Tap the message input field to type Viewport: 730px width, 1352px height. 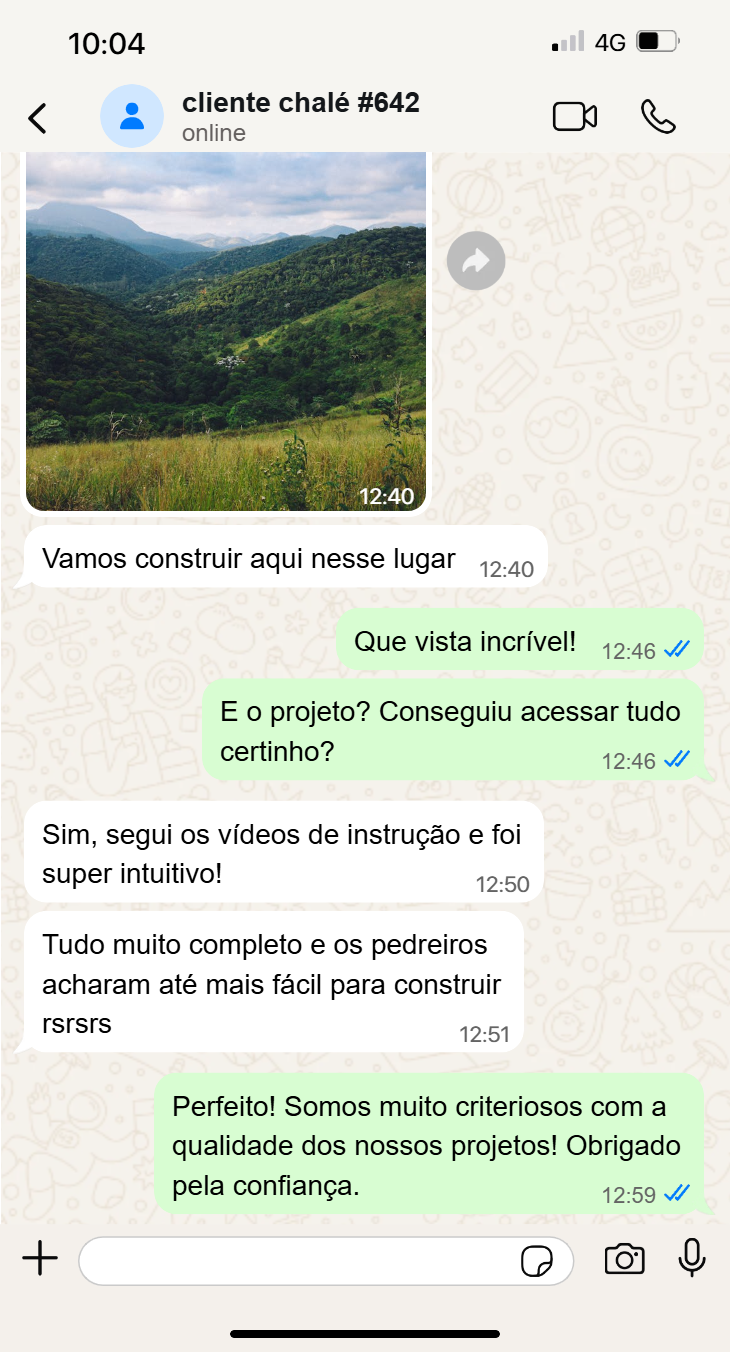coord(300,1261)
